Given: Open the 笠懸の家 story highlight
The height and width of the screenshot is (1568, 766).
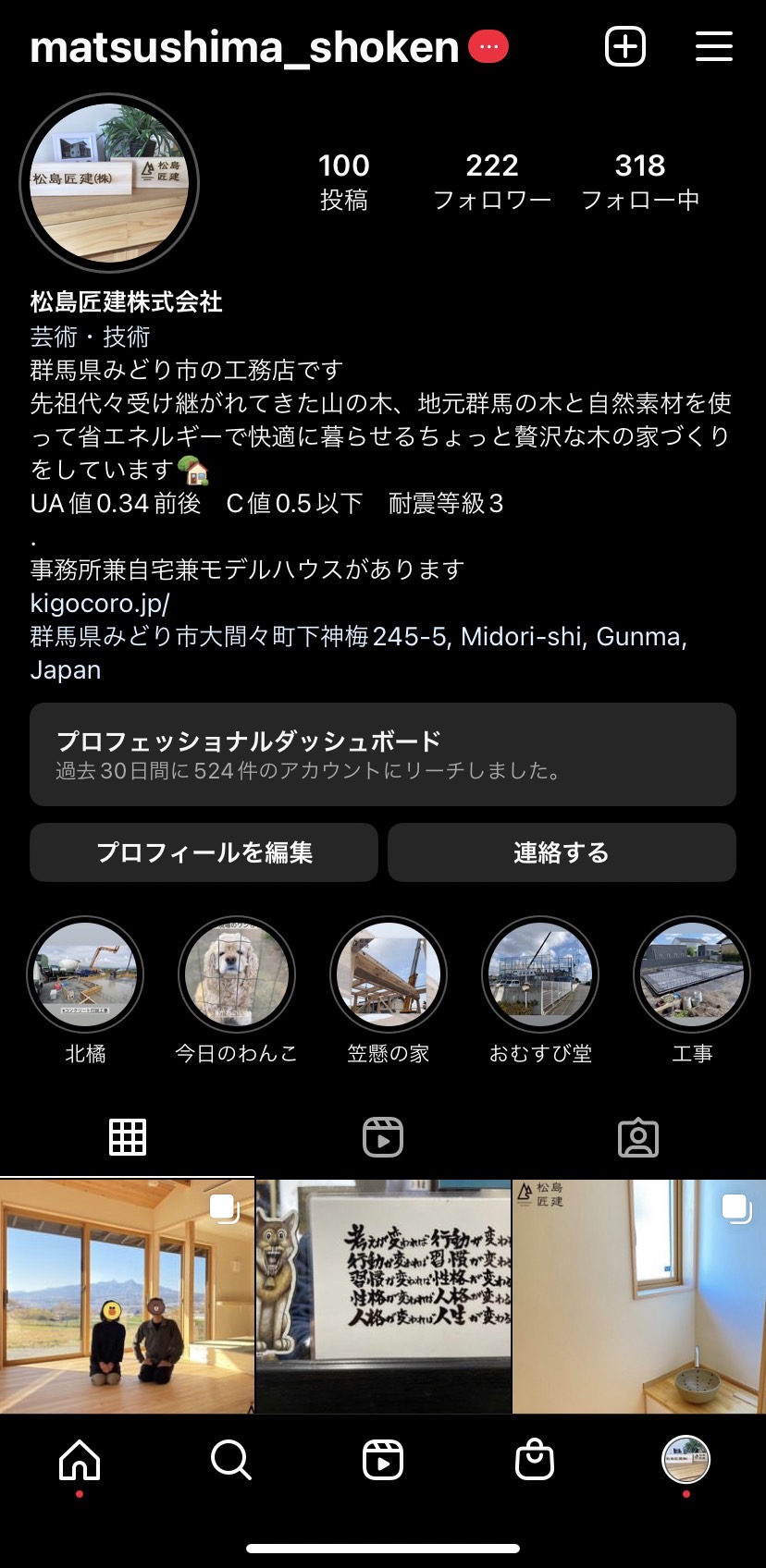Looking at the screenshot, I should 389,974.
